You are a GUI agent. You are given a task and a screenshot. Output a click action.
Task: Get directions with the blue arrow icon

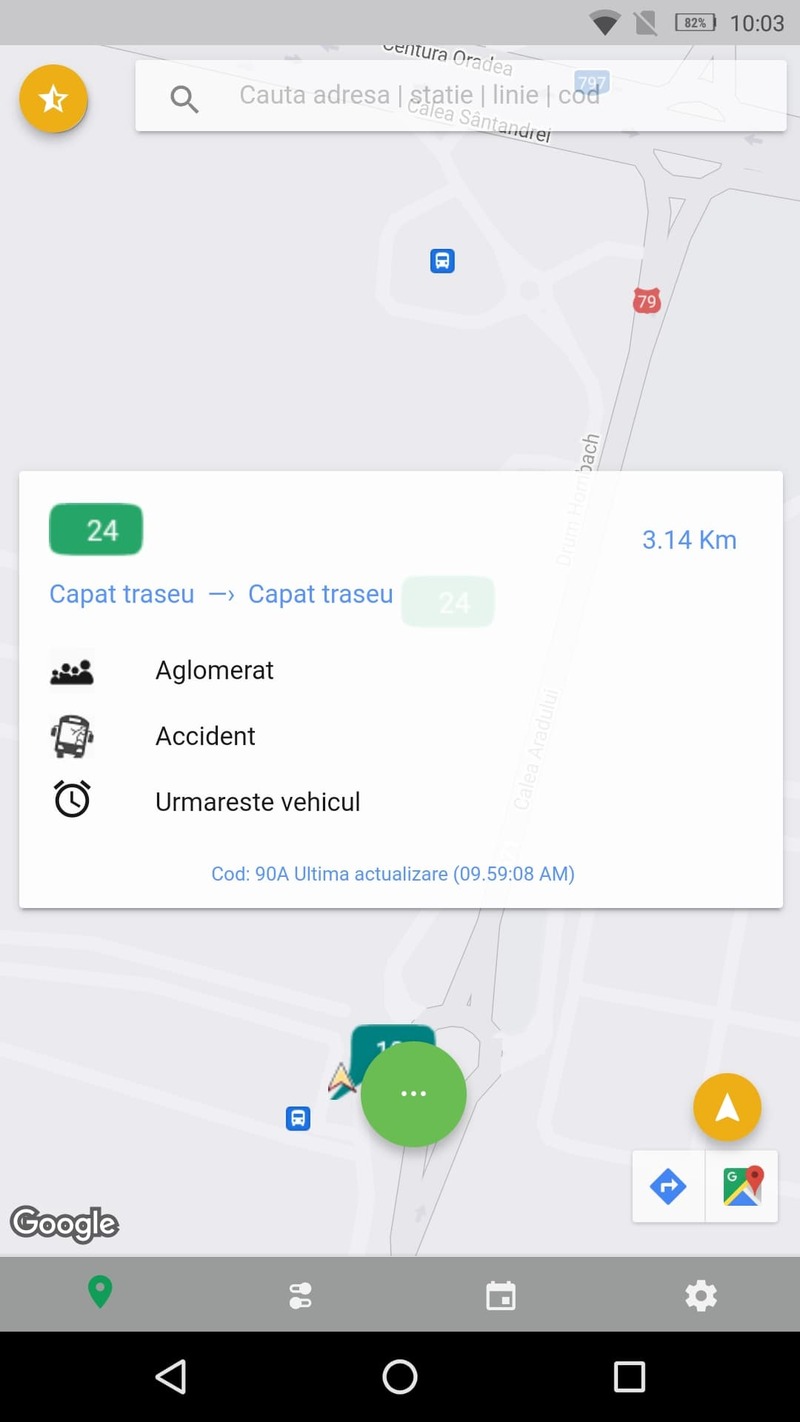pos(668,1187)
